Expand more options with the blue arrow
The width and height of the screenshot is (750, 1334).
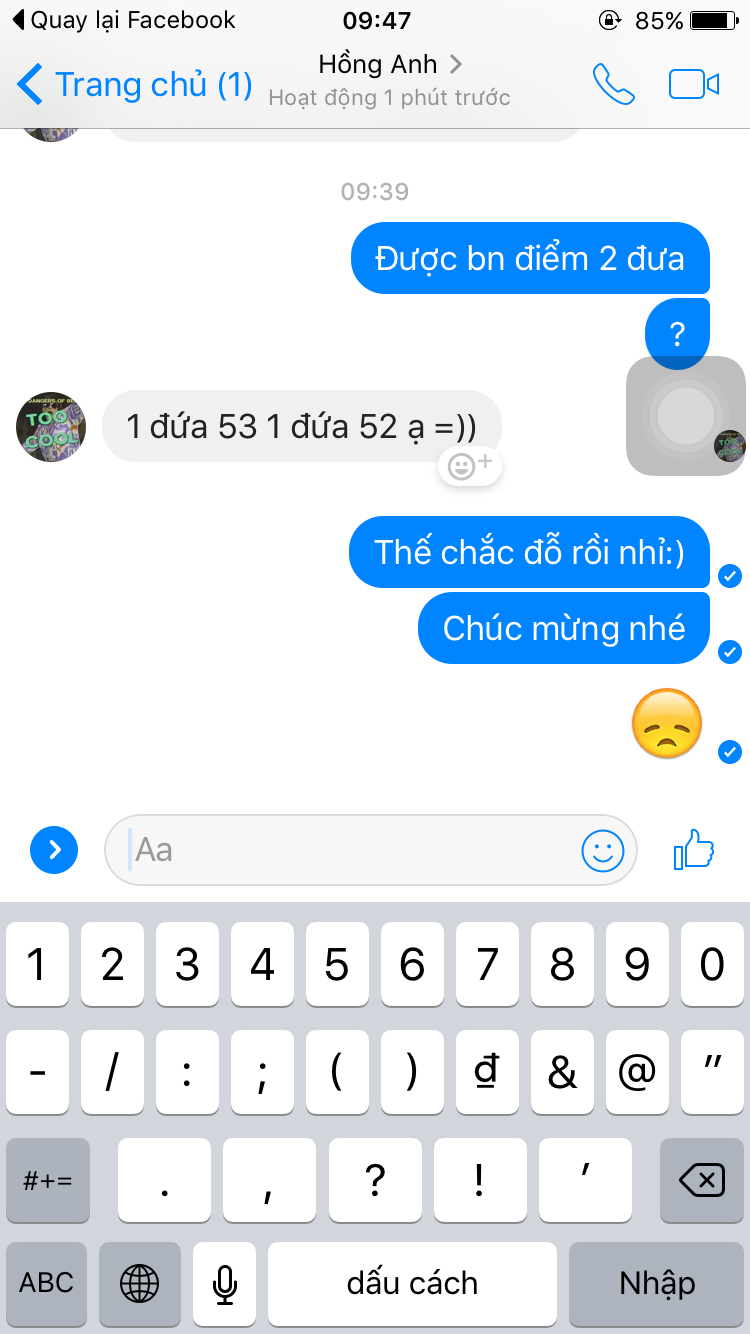point(54,850)
